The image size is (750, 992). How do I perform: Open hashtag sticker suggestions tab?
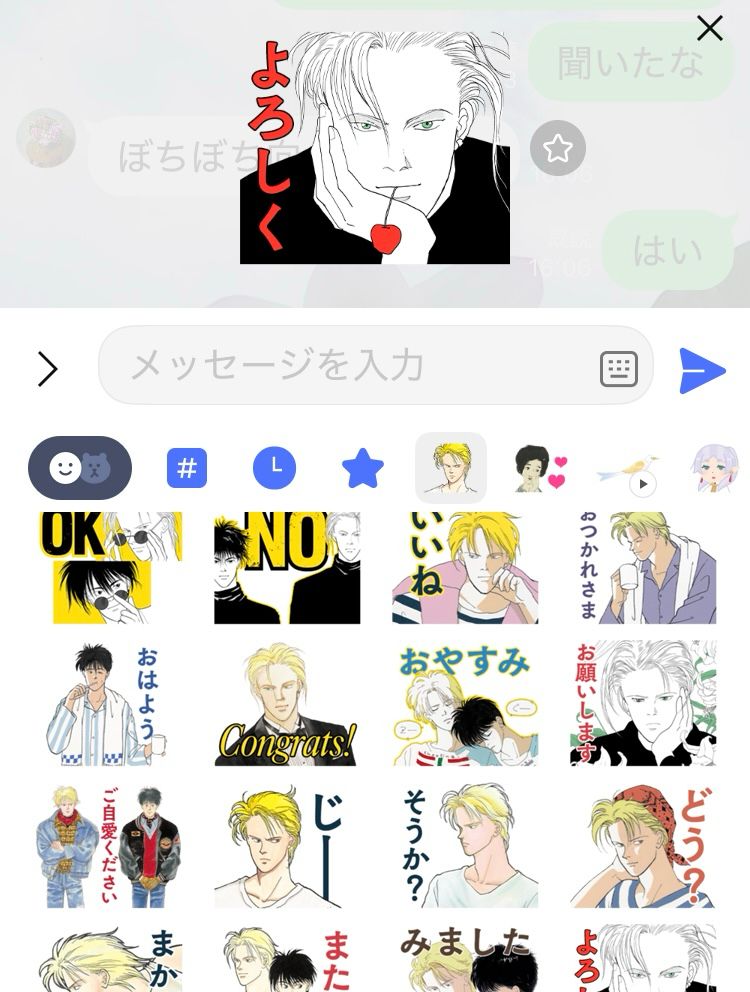click(x=186, y=467)
